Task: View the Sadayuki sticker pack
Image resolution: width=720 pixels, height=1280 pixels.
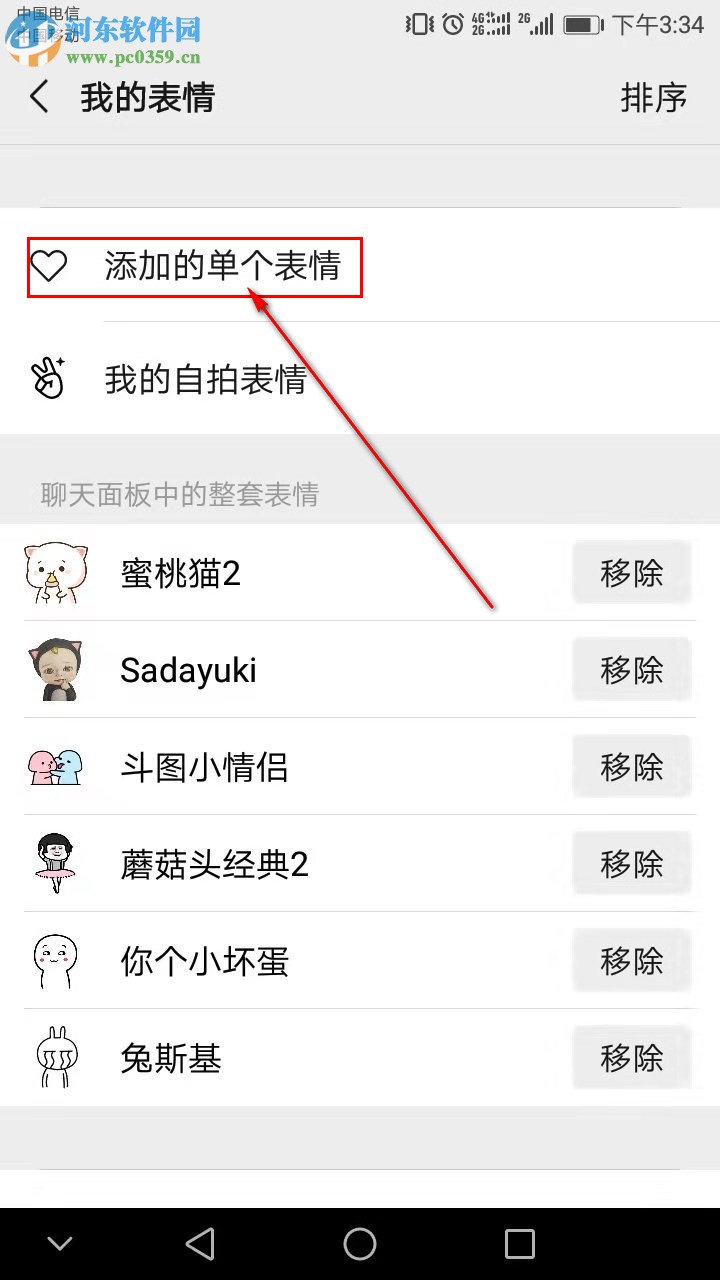Action: pos(188,670)
